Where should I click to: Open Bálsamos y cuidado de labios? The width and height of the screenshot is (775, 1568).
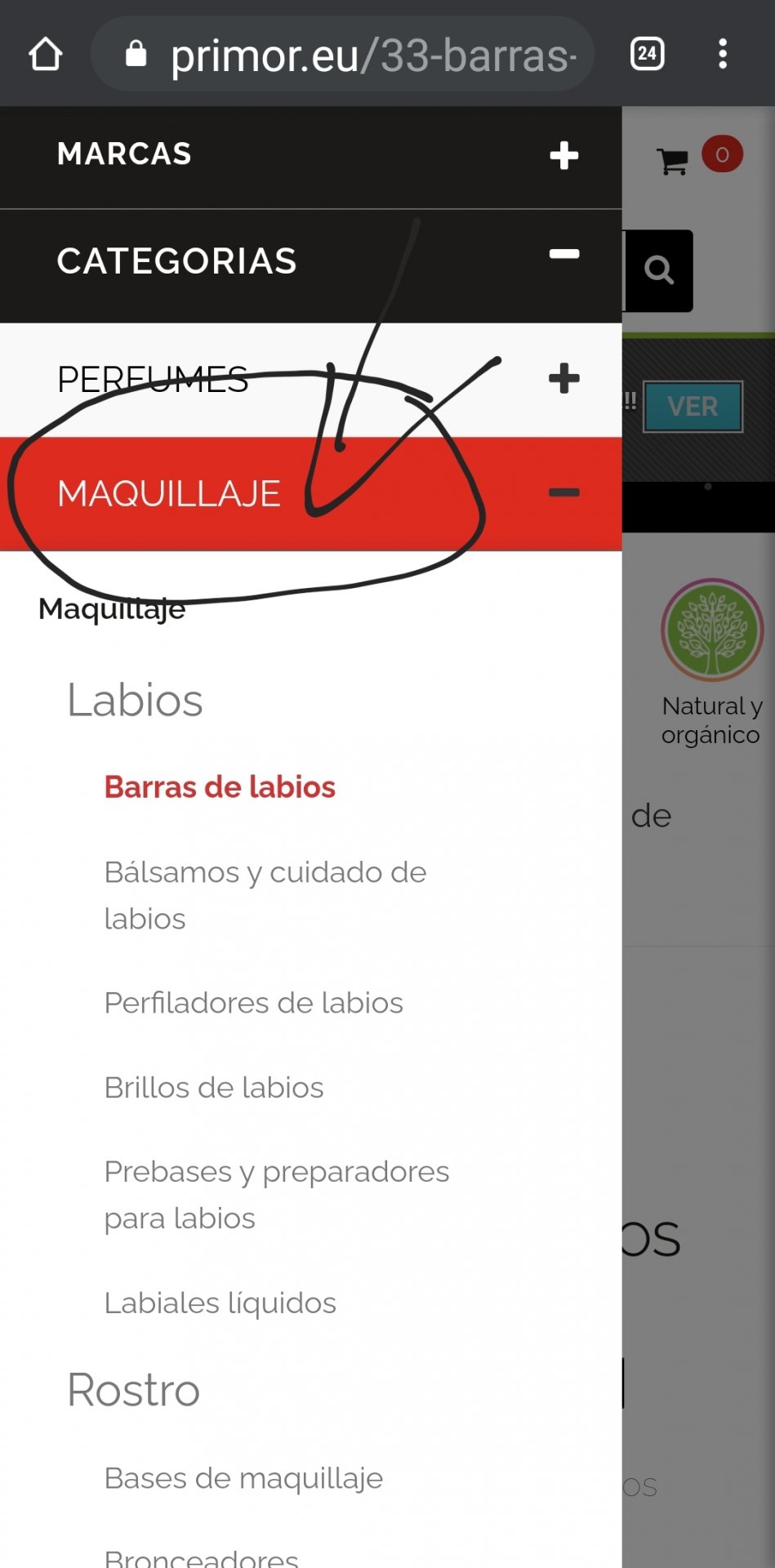[x=265, y=895]
